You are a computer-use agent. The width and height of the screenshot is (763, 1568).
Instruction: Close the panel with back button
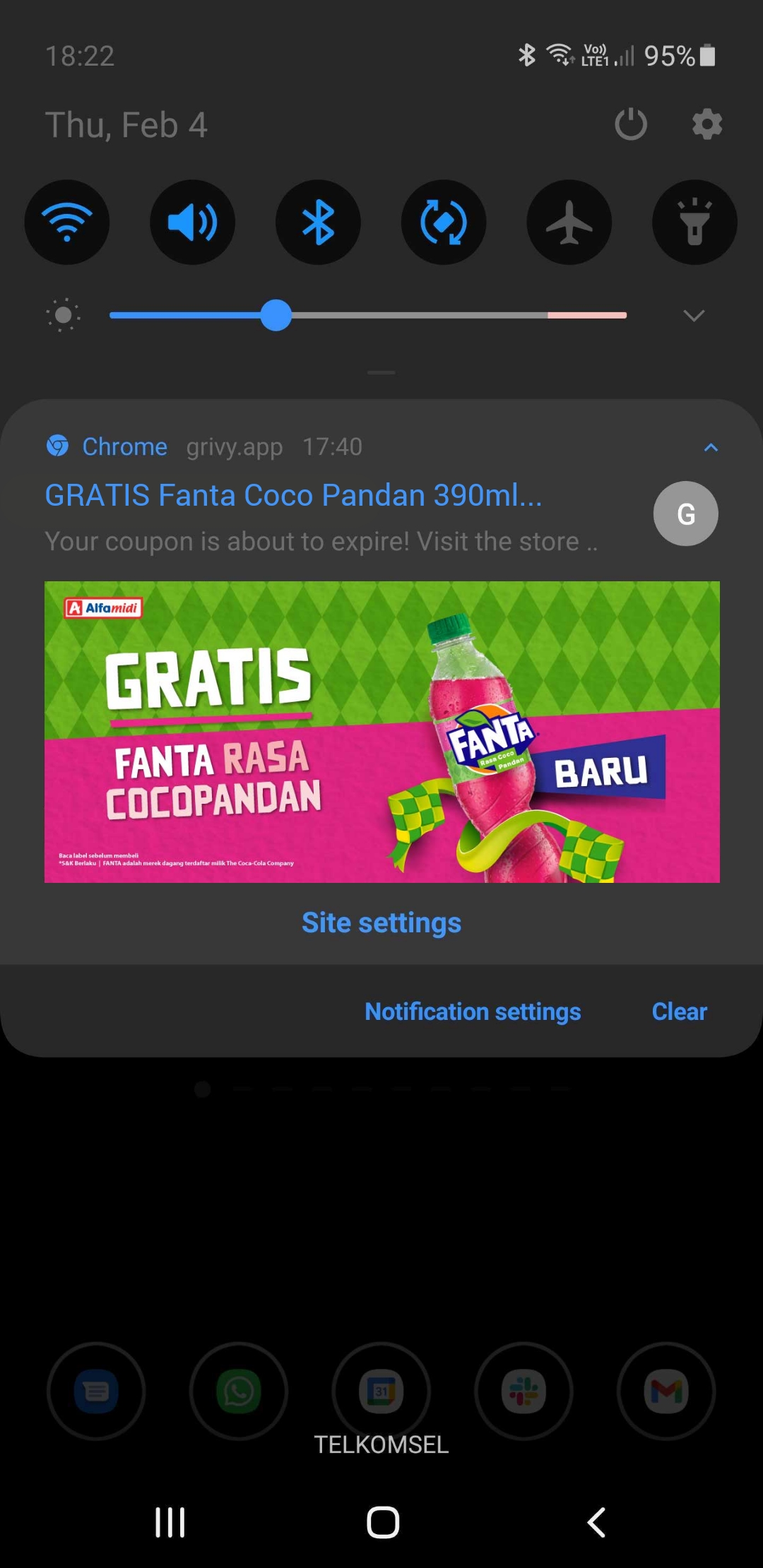click(x=596, y=1522)
